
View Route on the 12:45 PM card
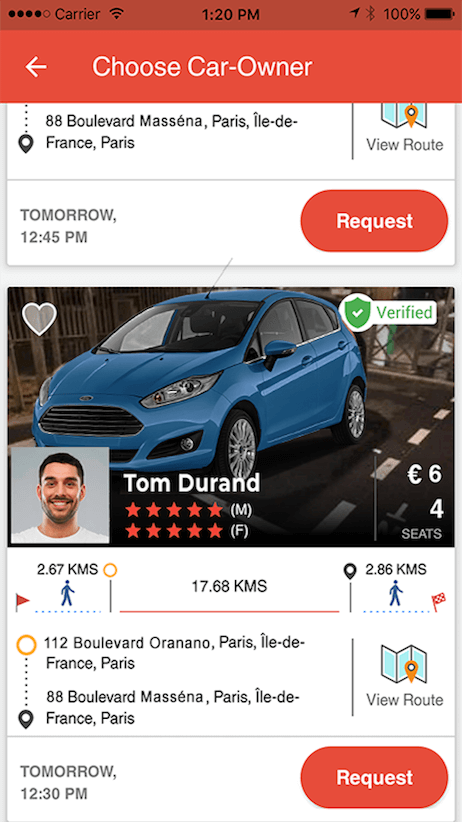[x=404, y=127]
